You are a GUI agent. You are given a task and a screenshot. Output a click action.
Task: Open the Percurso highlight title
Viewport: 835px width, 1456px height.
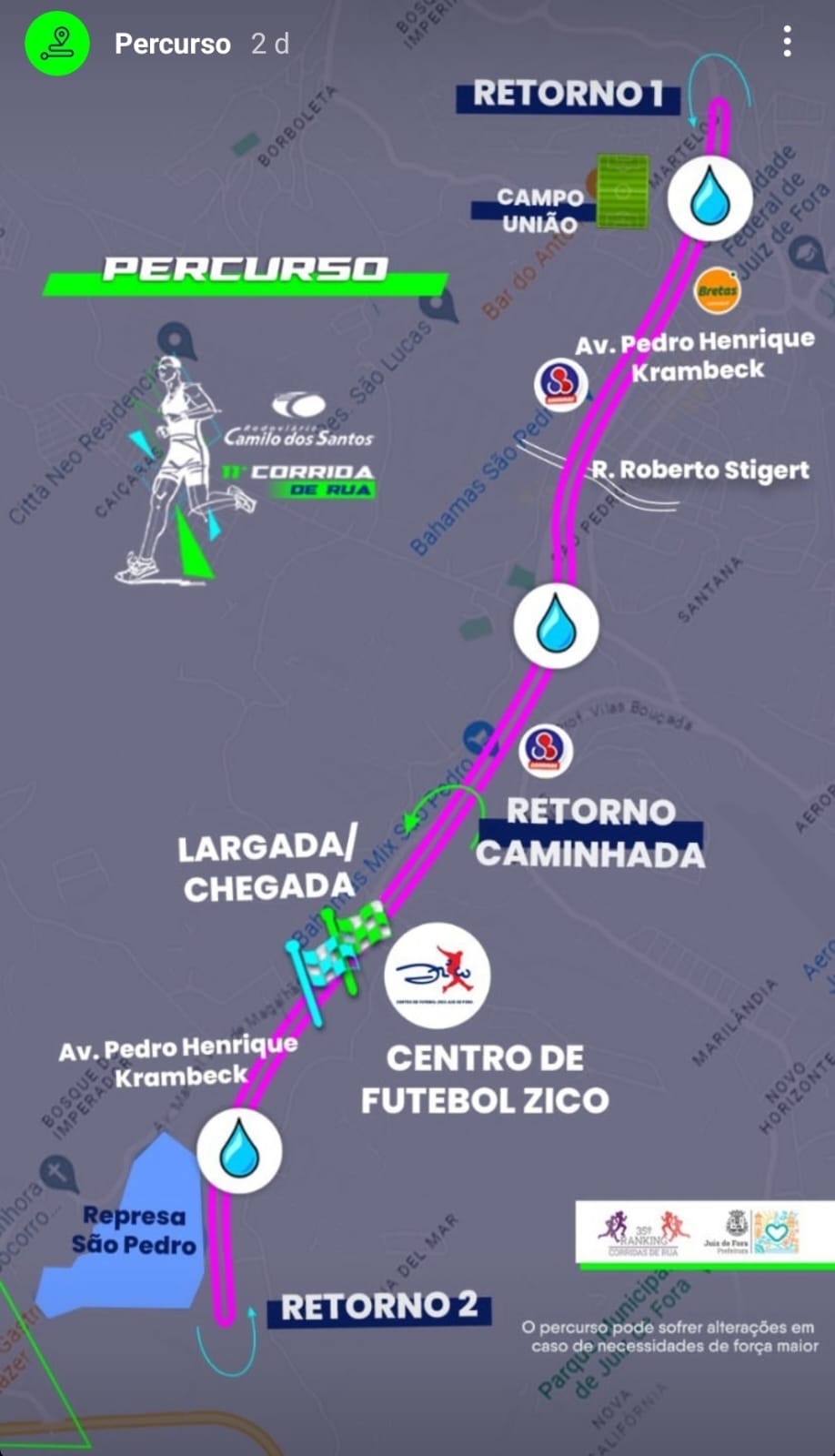tap(173, 44)
